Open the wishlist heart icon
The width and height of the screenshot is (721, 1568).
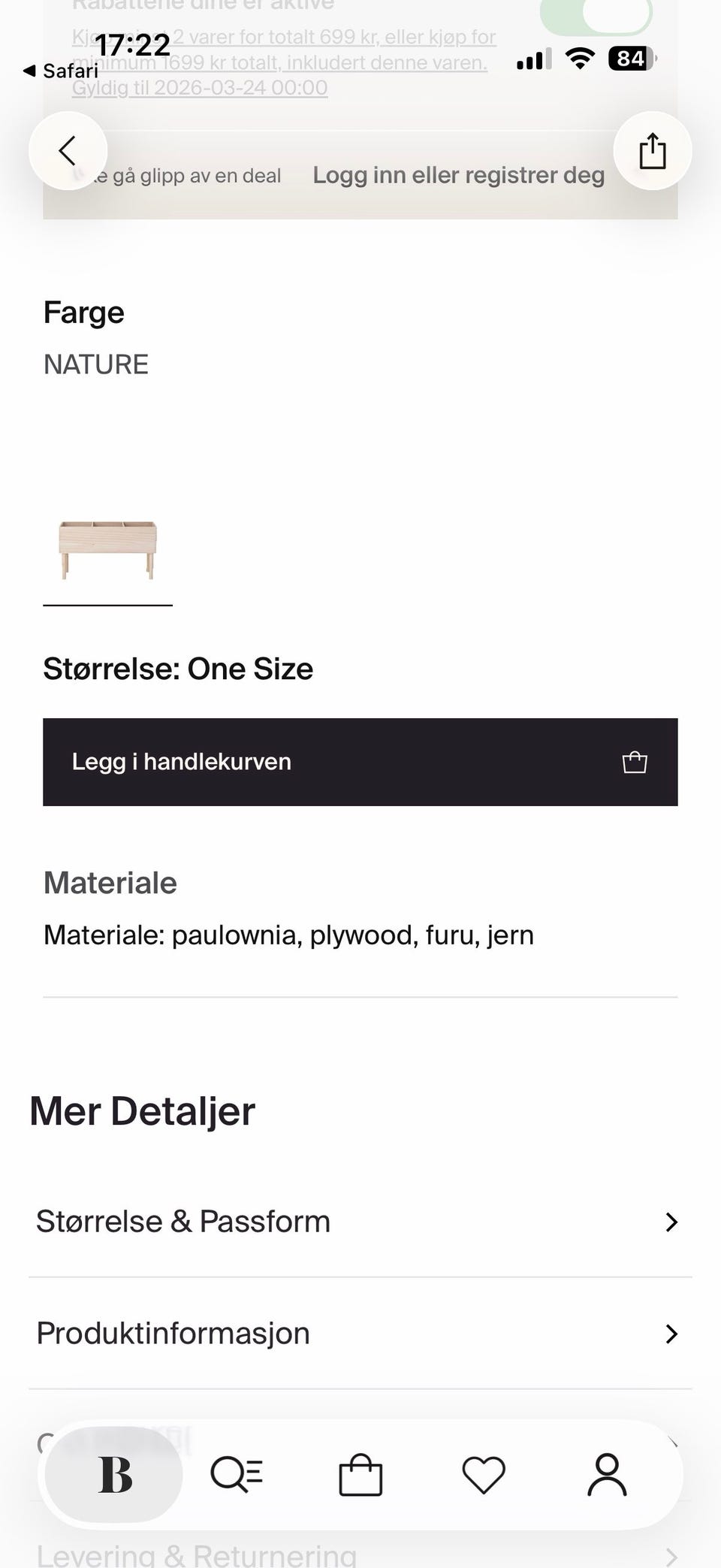(x=484, y=1473)
